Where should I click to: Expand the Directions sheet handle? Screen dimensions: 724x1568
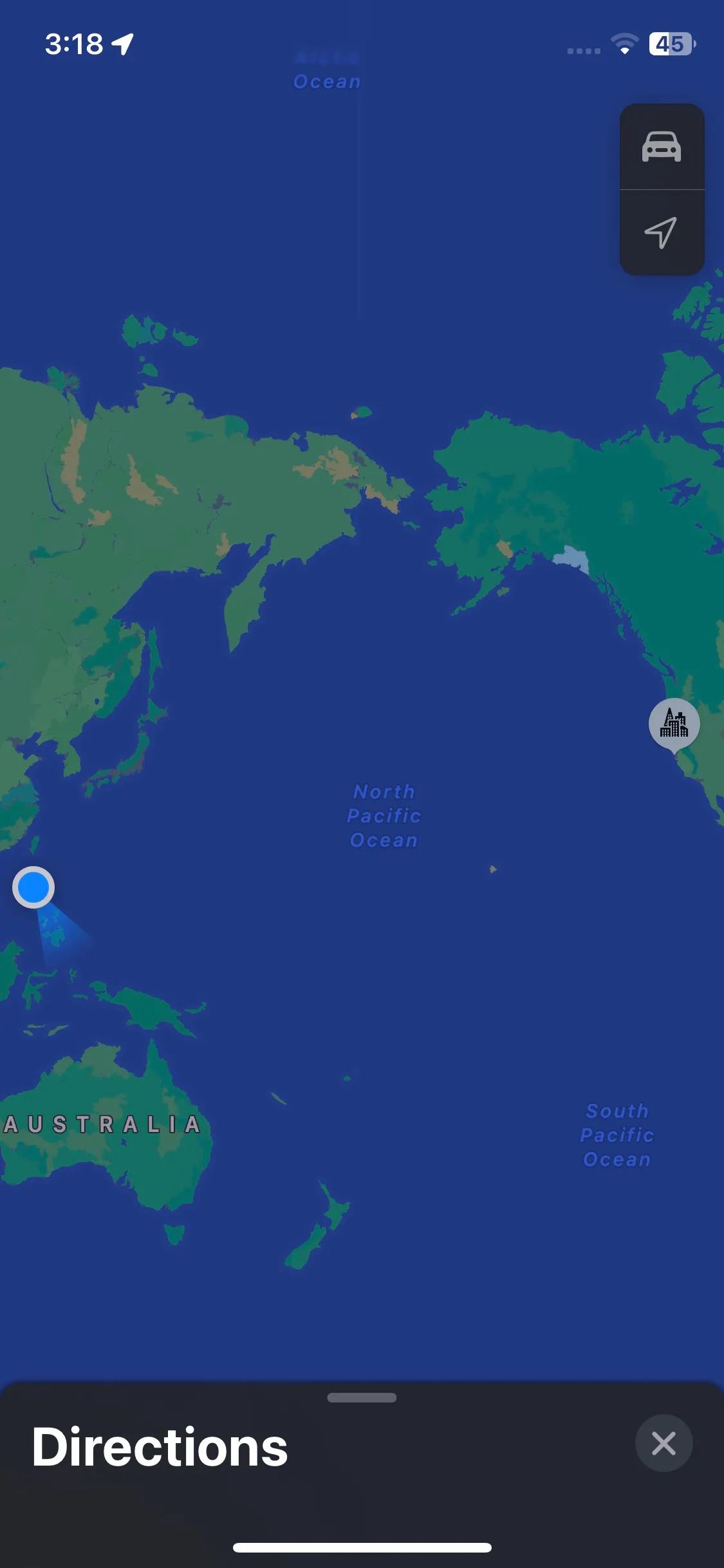(x=362, y=1397)
